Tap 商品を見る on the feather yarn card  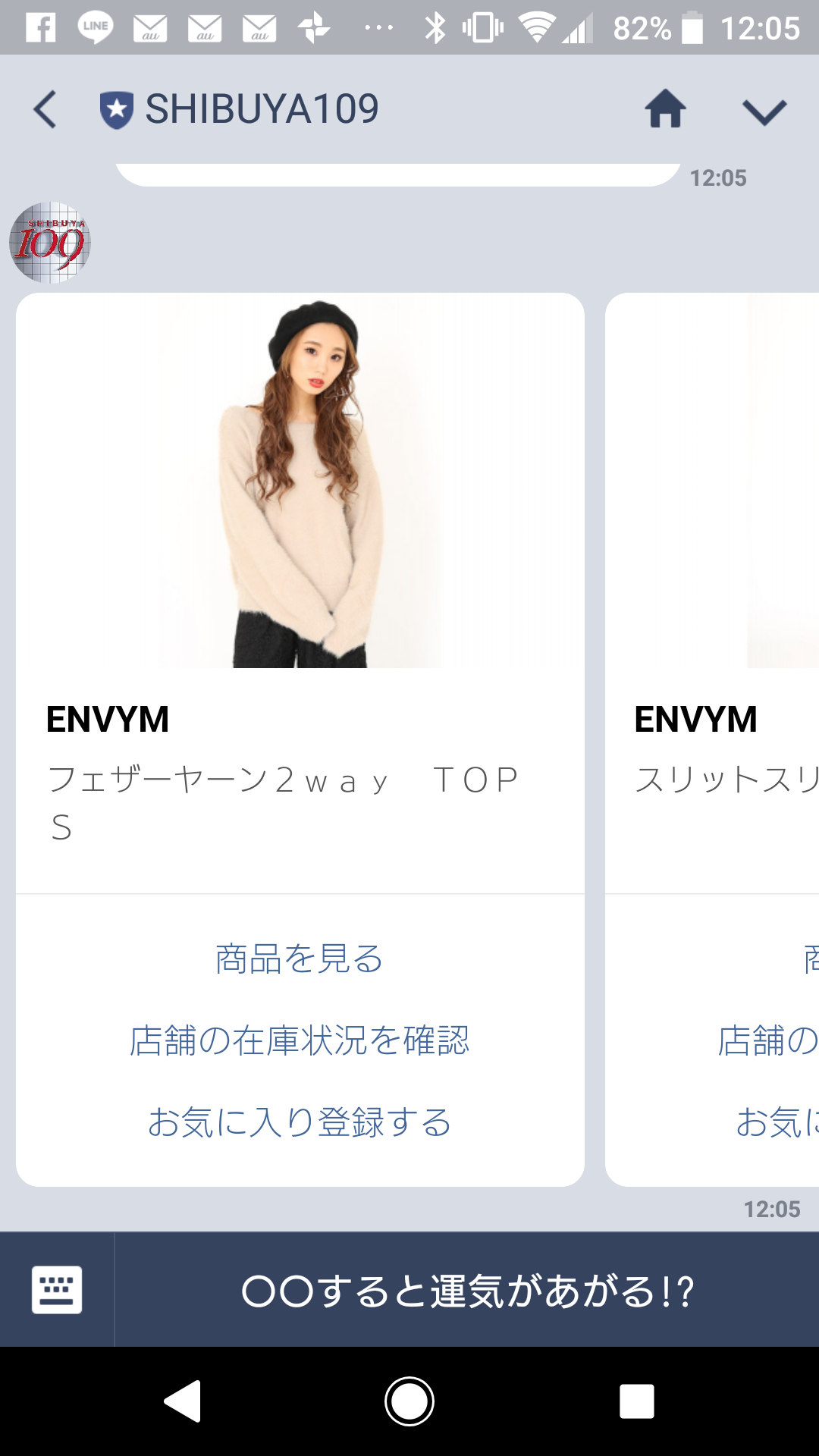click(300, 959)
